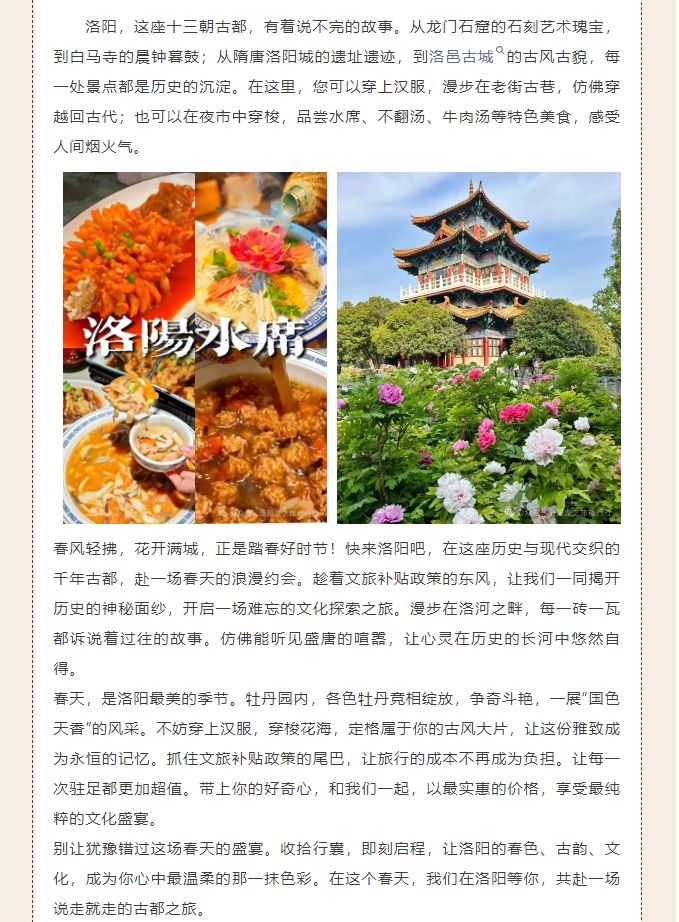Open the 洛邑古城 search link

tap(462, 59)
